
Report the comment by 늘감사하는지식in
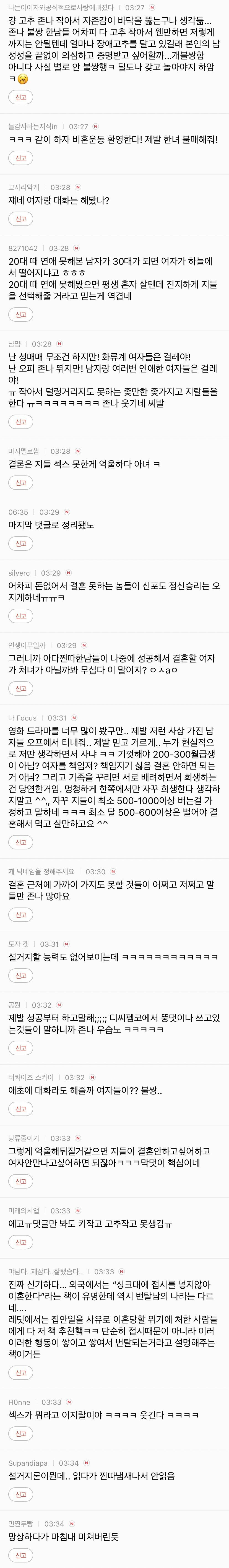tap(21, 158)
